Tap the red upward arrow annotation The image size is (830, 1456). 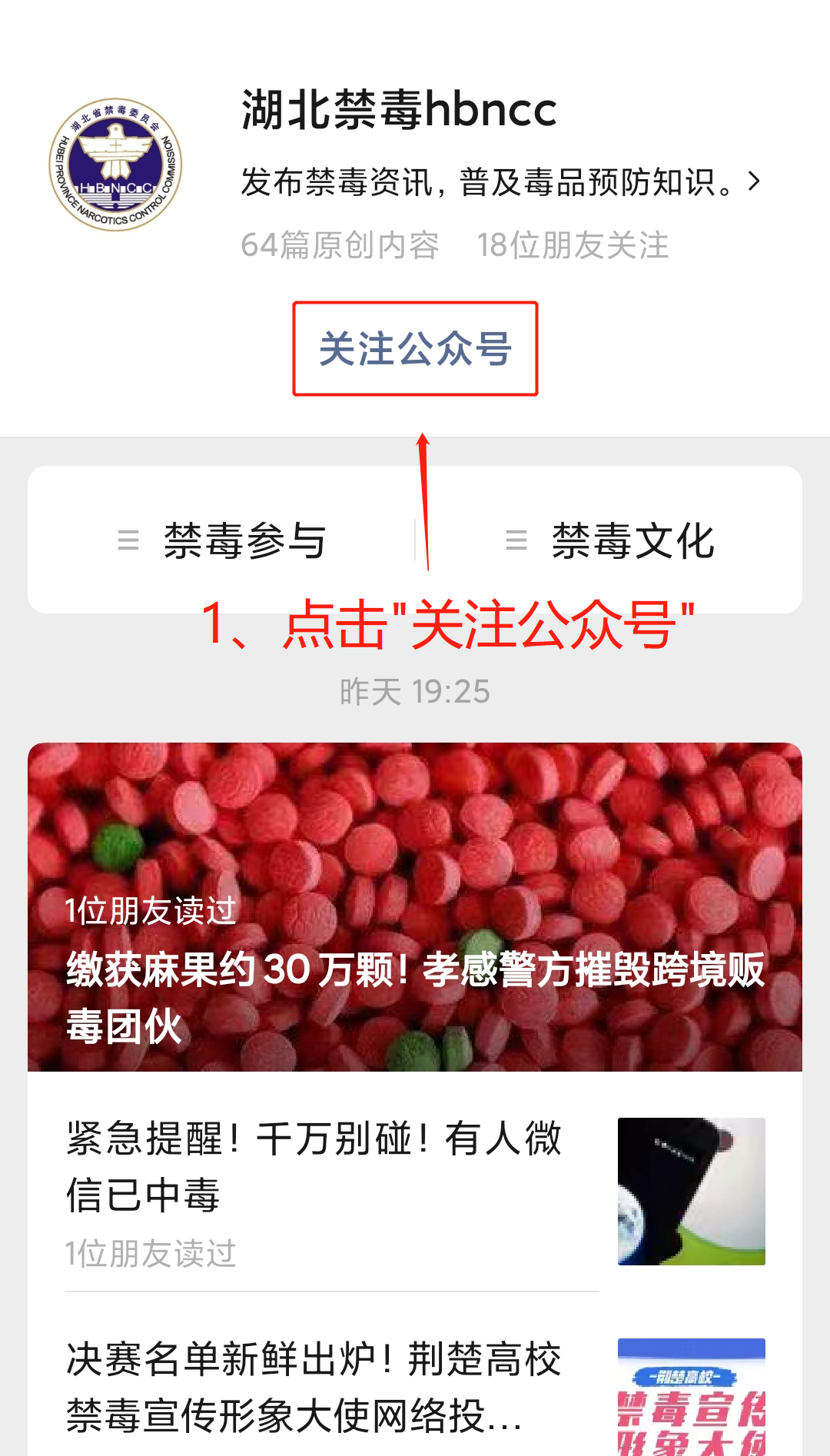pos(423,500)
